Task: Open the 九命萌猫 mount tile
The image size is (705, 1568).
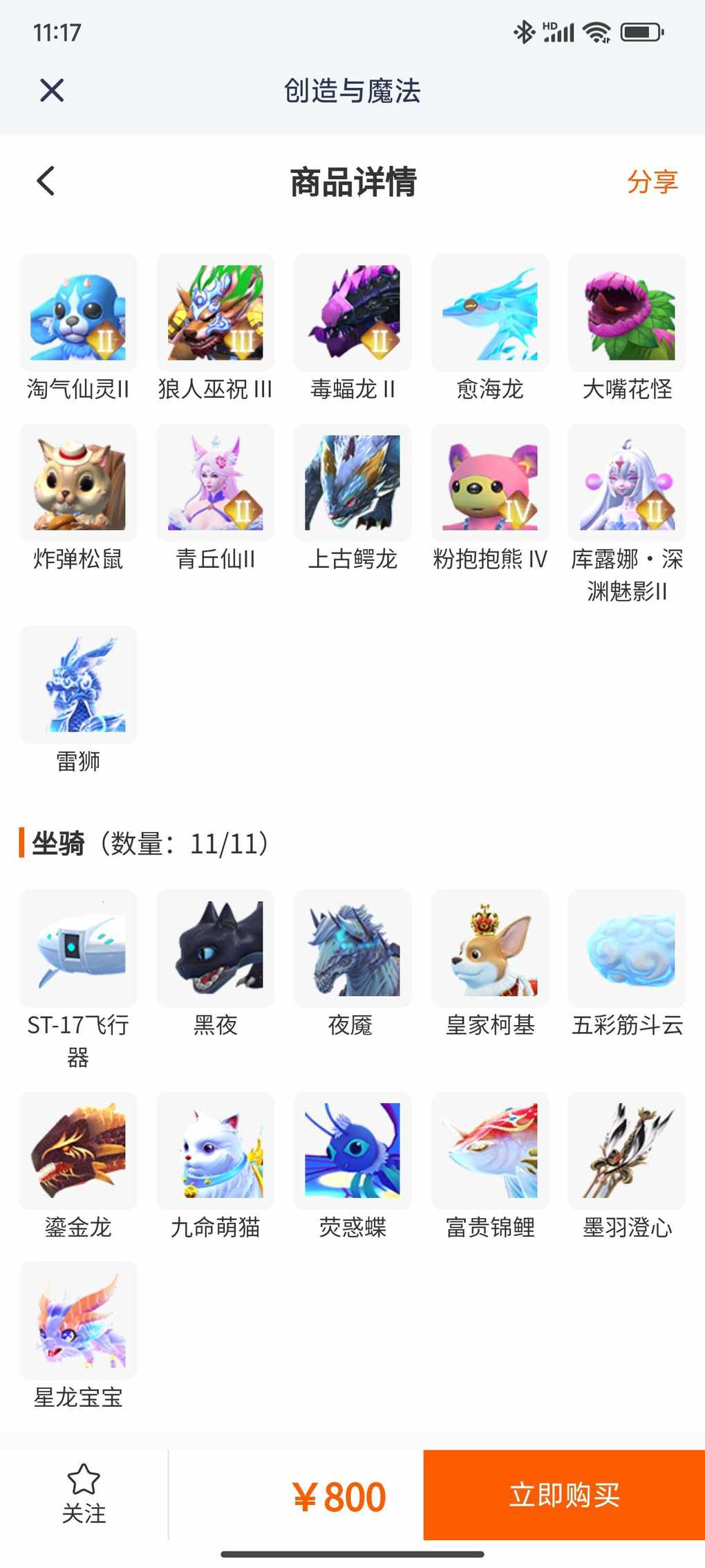Action: 215,1151
